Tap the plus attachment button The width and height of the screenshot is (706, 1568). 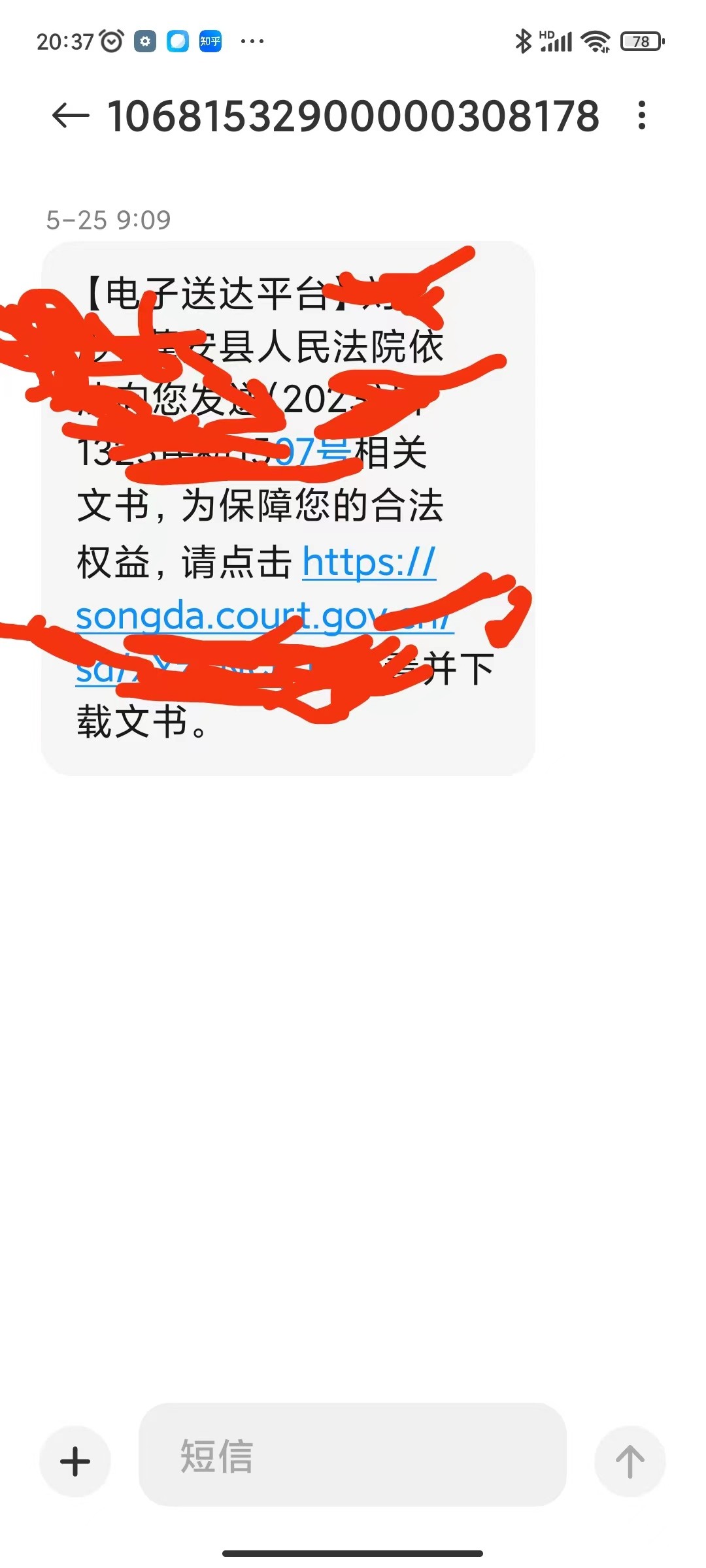coord(75,1462)
